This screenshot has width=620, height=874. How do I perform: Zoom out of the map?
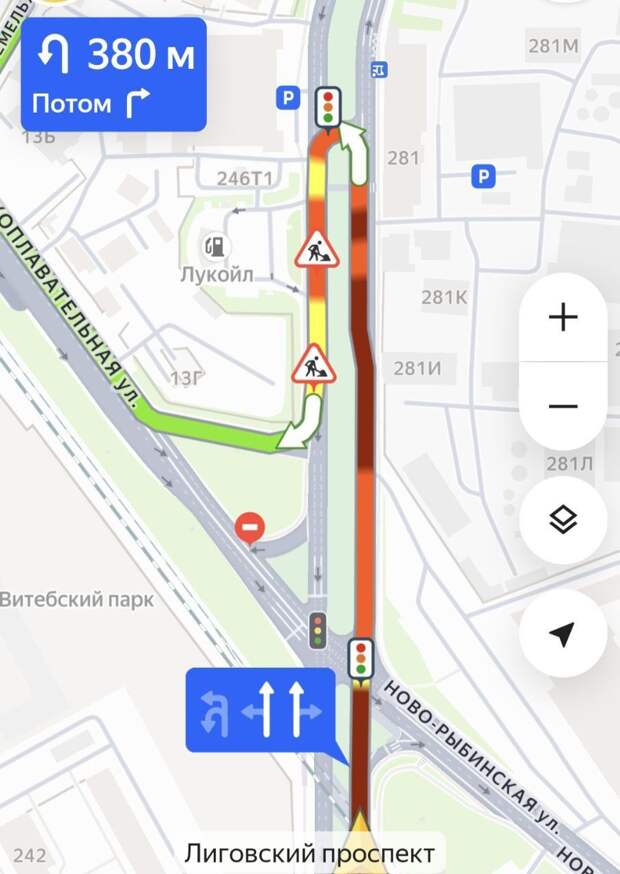pos(563,406)
